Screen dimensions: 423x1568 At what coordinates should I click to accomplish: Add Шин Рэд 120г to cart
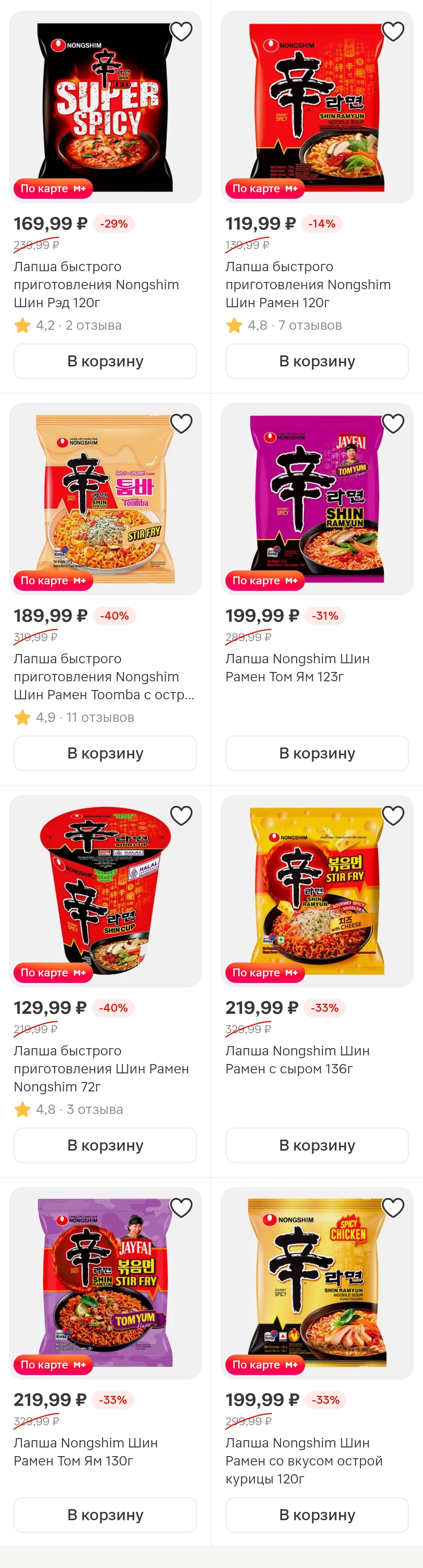click(x=105, y=361)
